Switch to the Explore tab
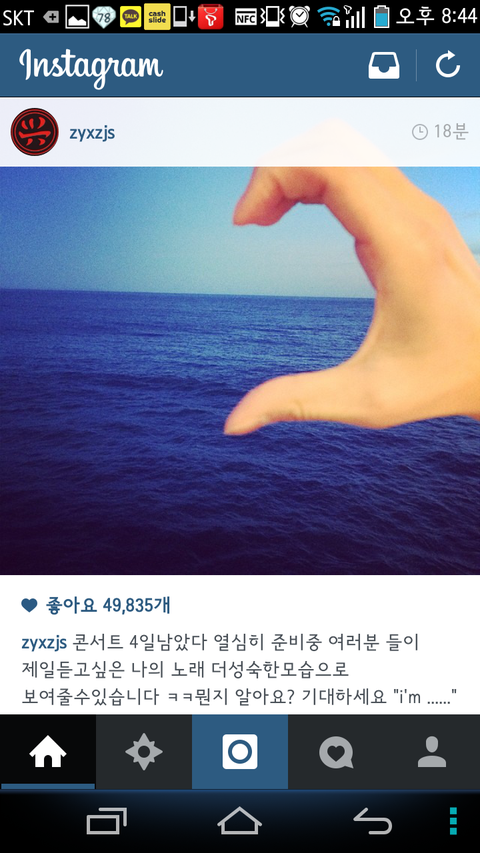Screen dimensions: 480x853 click(x=144, y=752)
